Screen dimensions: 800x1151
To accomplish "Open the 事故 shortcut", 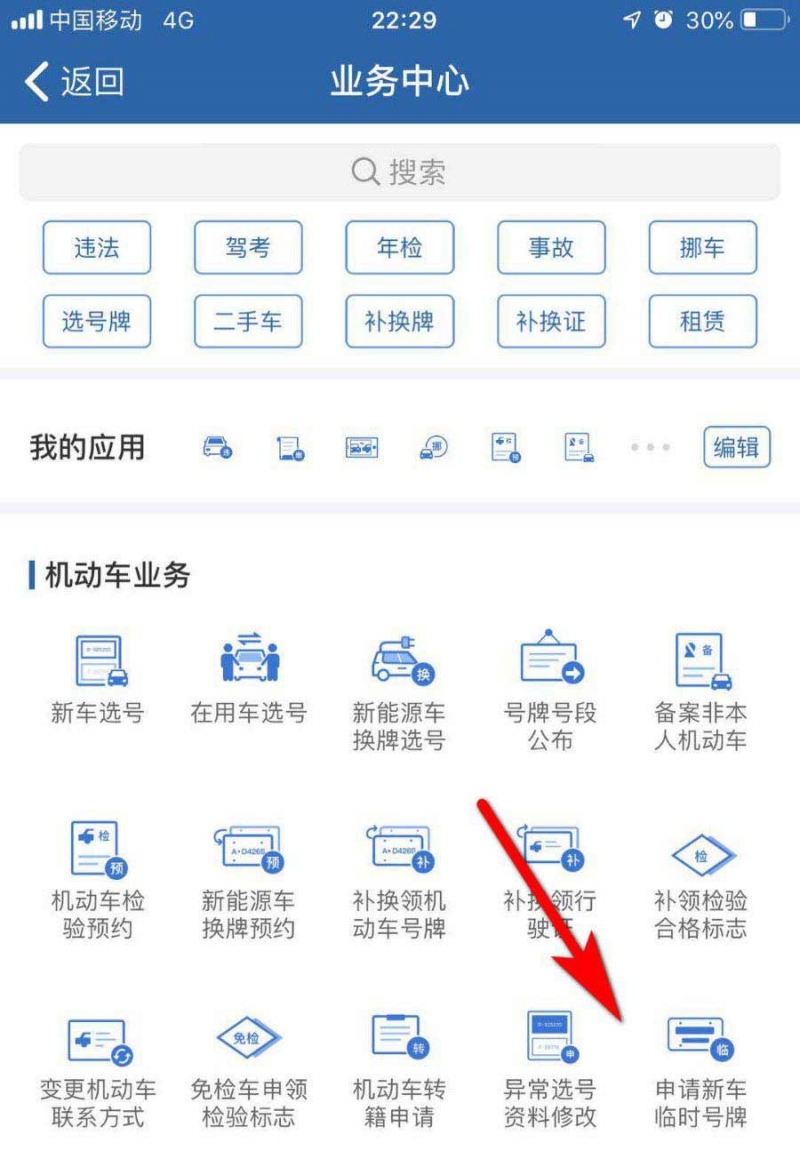I will 551,247.
